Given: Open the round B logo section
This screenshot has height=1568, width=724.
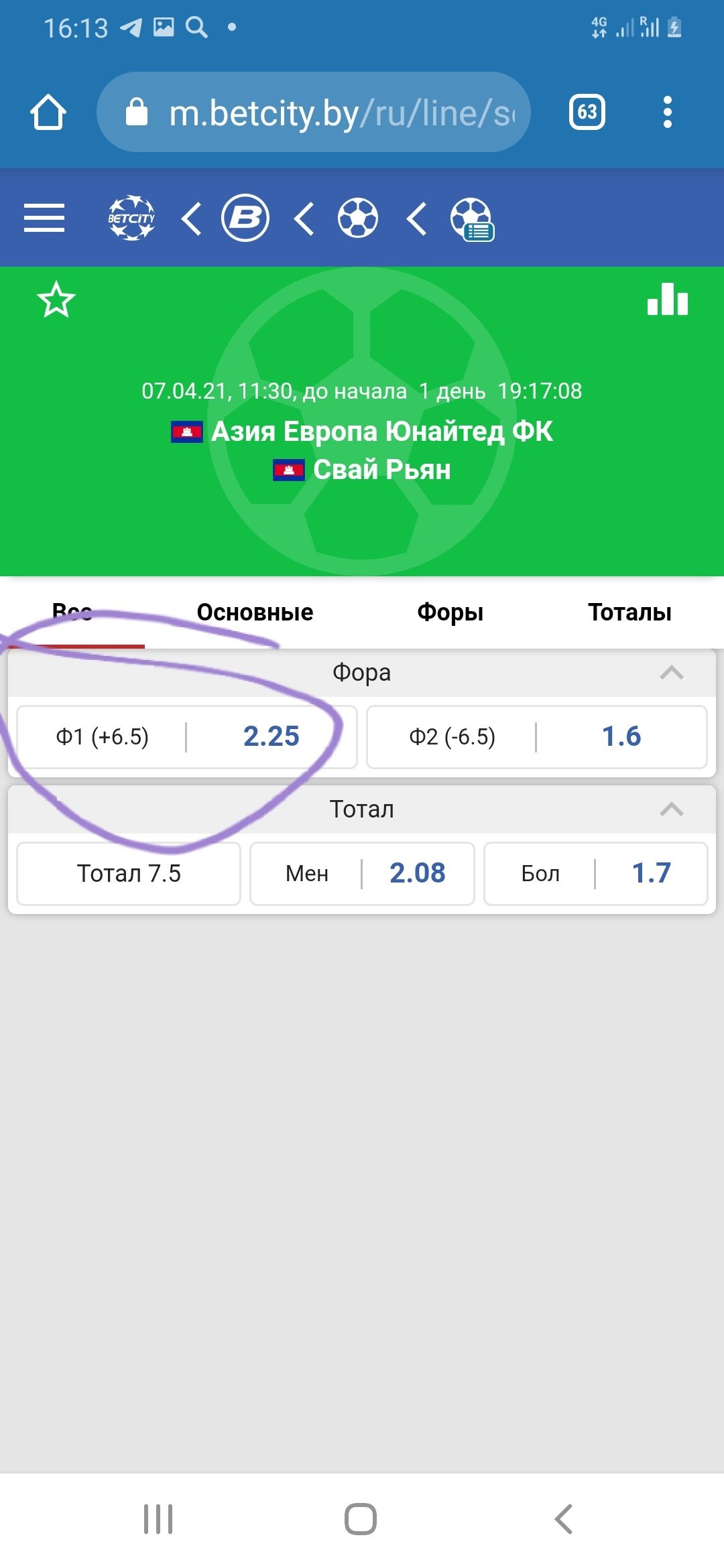Looking at the screenshot, I should 245,218.
